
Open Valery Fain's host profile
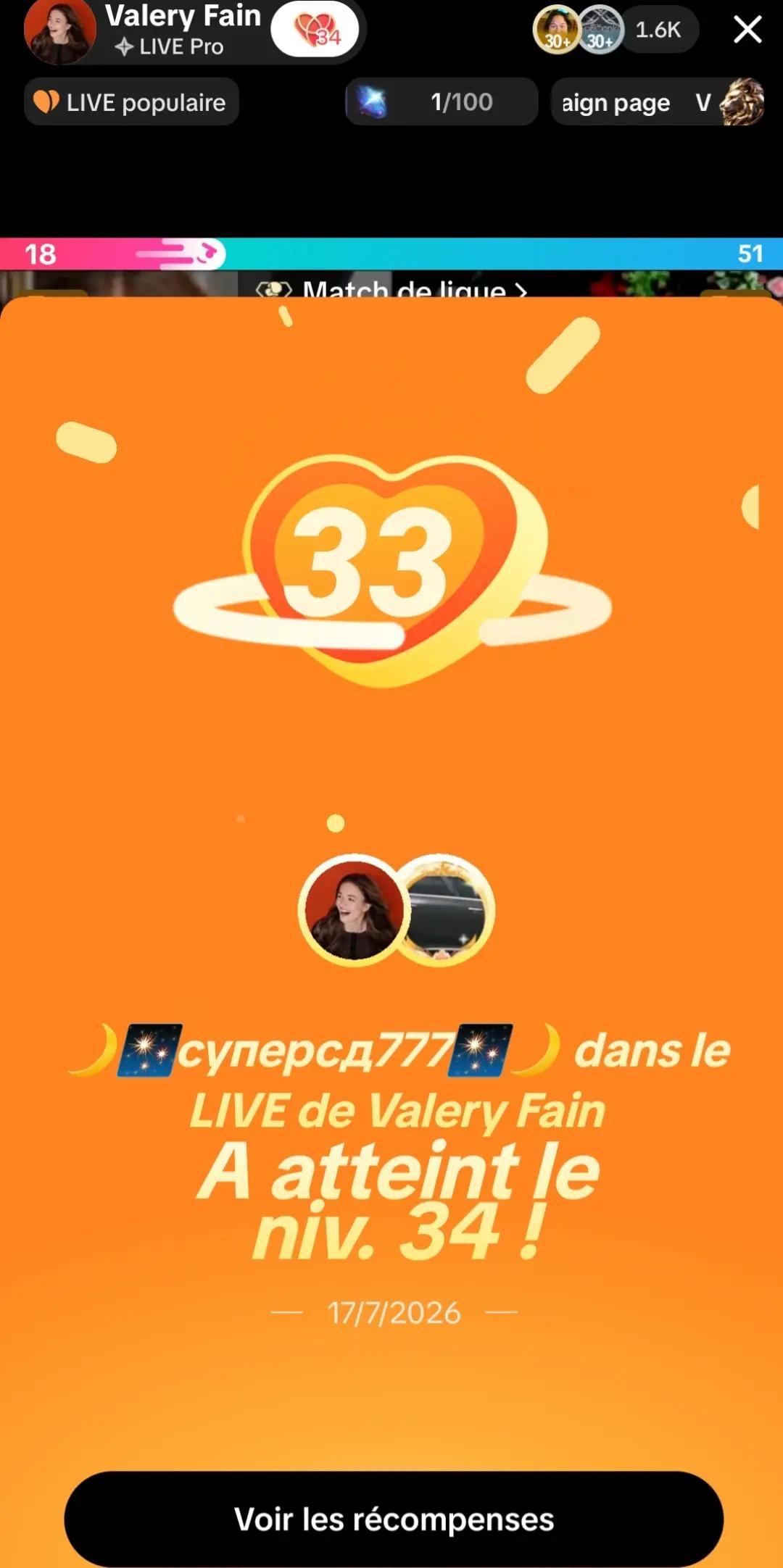coord(60,30)
